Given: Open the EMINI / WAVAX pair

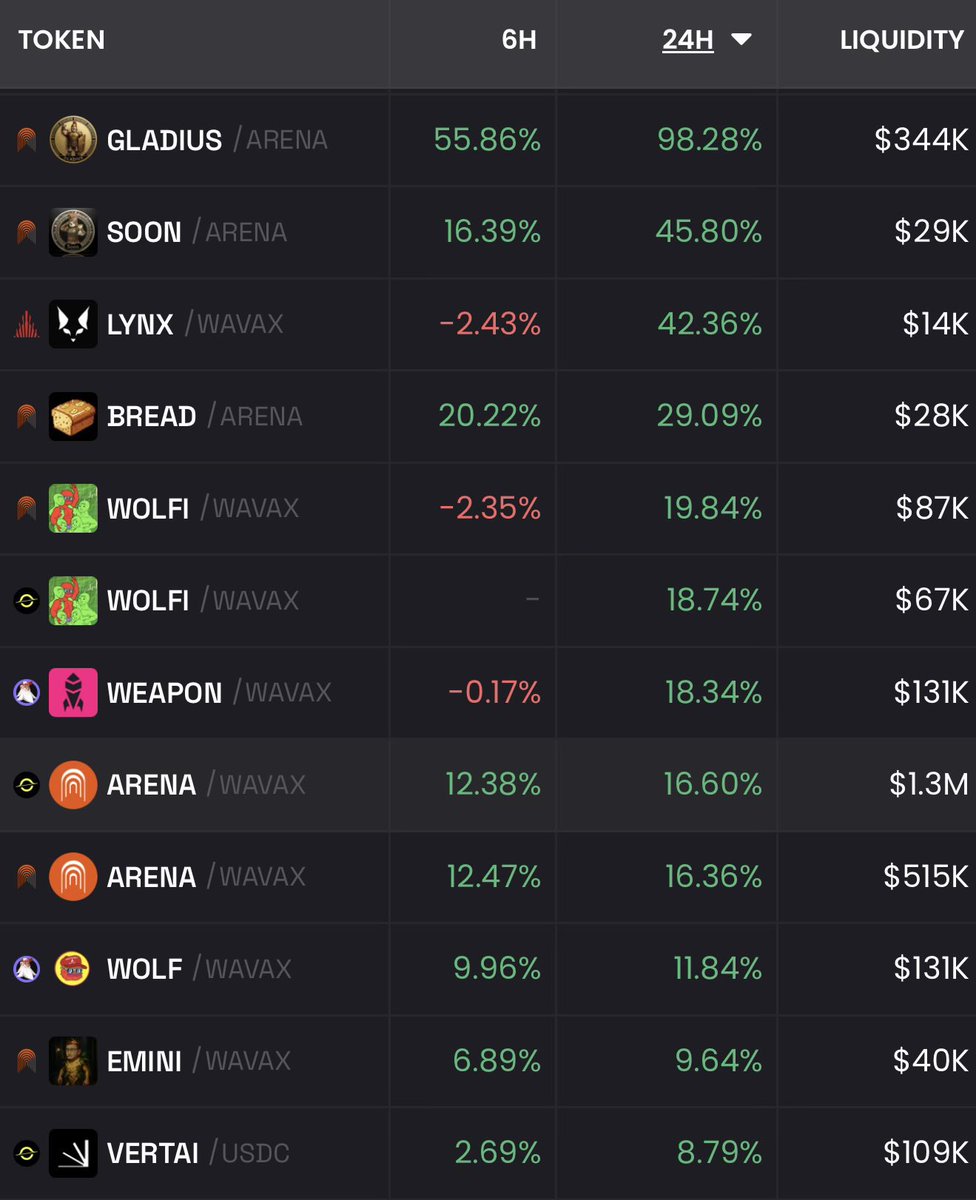Looking at the screenshot, I should 145,1061.
